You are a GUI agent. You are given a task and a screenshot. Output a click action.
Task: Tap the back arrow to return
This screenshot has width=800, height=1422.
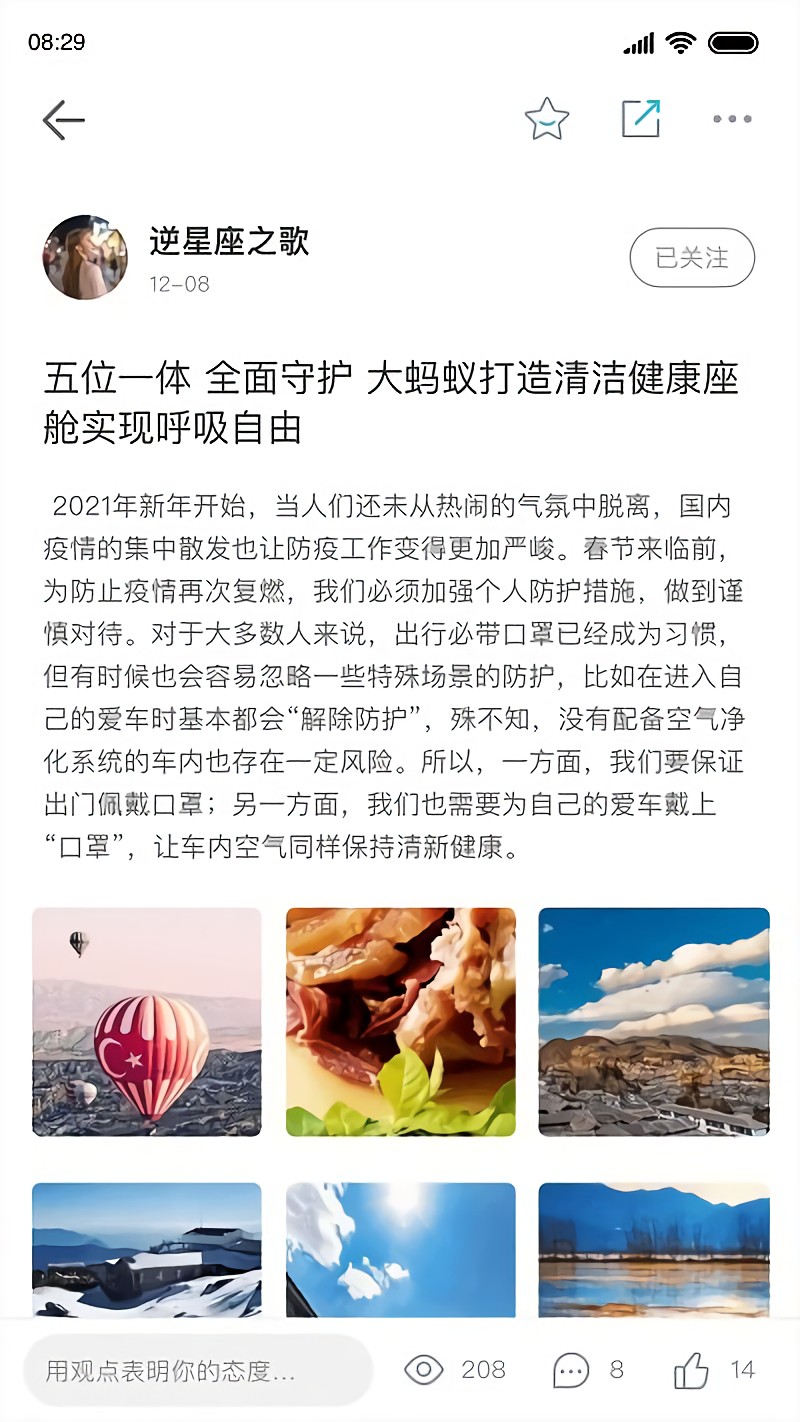pos(63,118)
